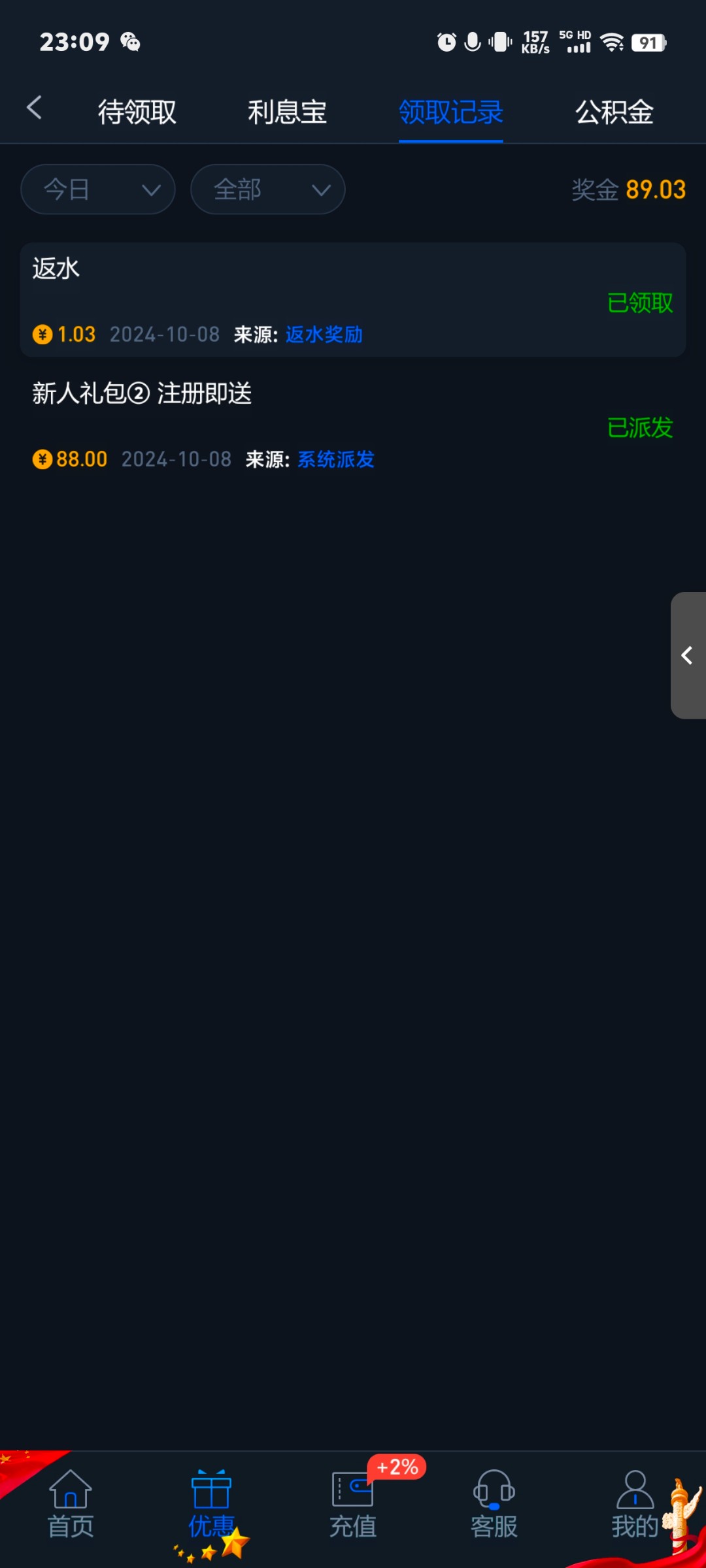Open the 公积金 tab

pyautogui.click(x=614, y=112)
